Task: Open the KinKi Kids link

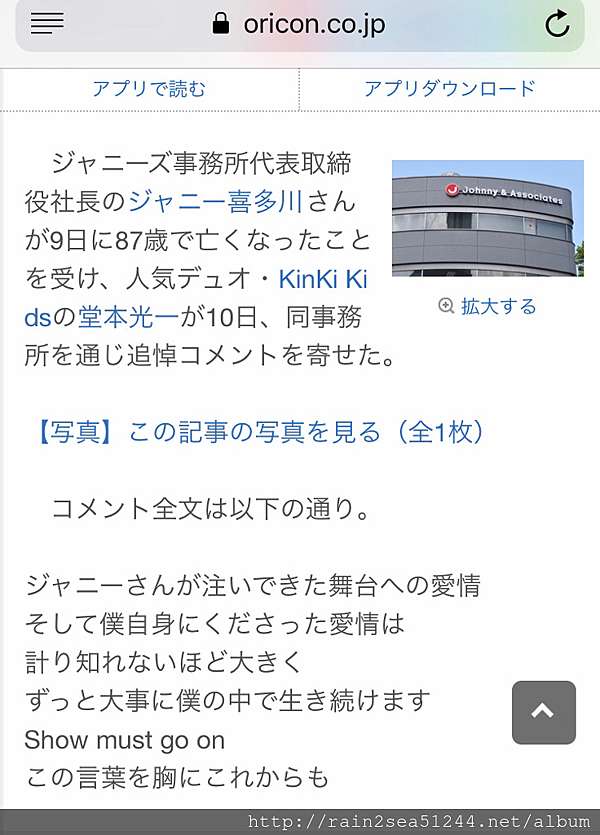Action: click(322, 280)
